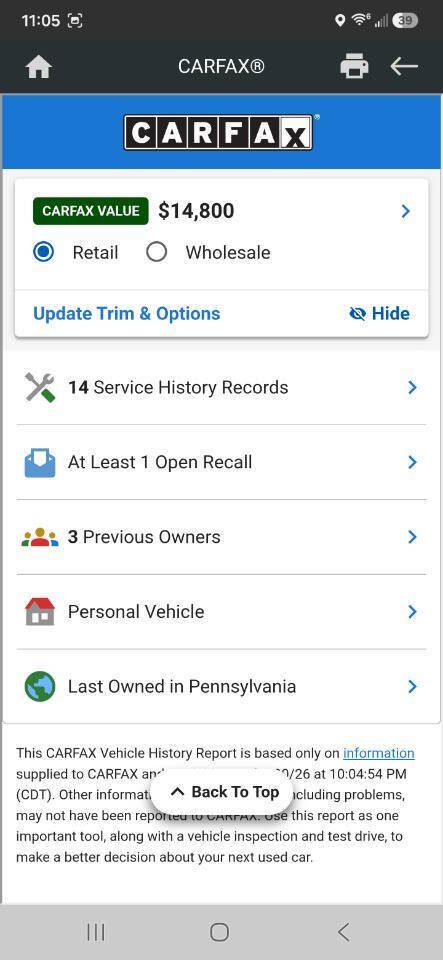Open 14 Service History Records
443x960 pixels.
point(222,388)
